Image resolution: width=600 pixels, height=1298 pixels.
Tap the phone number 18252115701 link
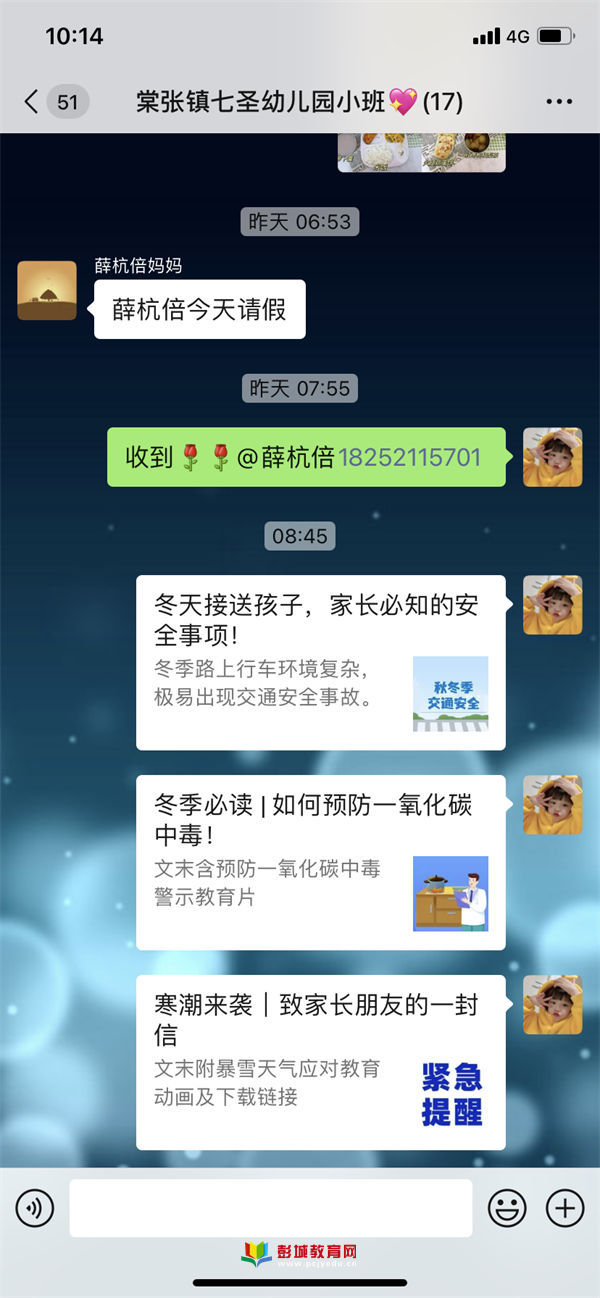[409, 457]
